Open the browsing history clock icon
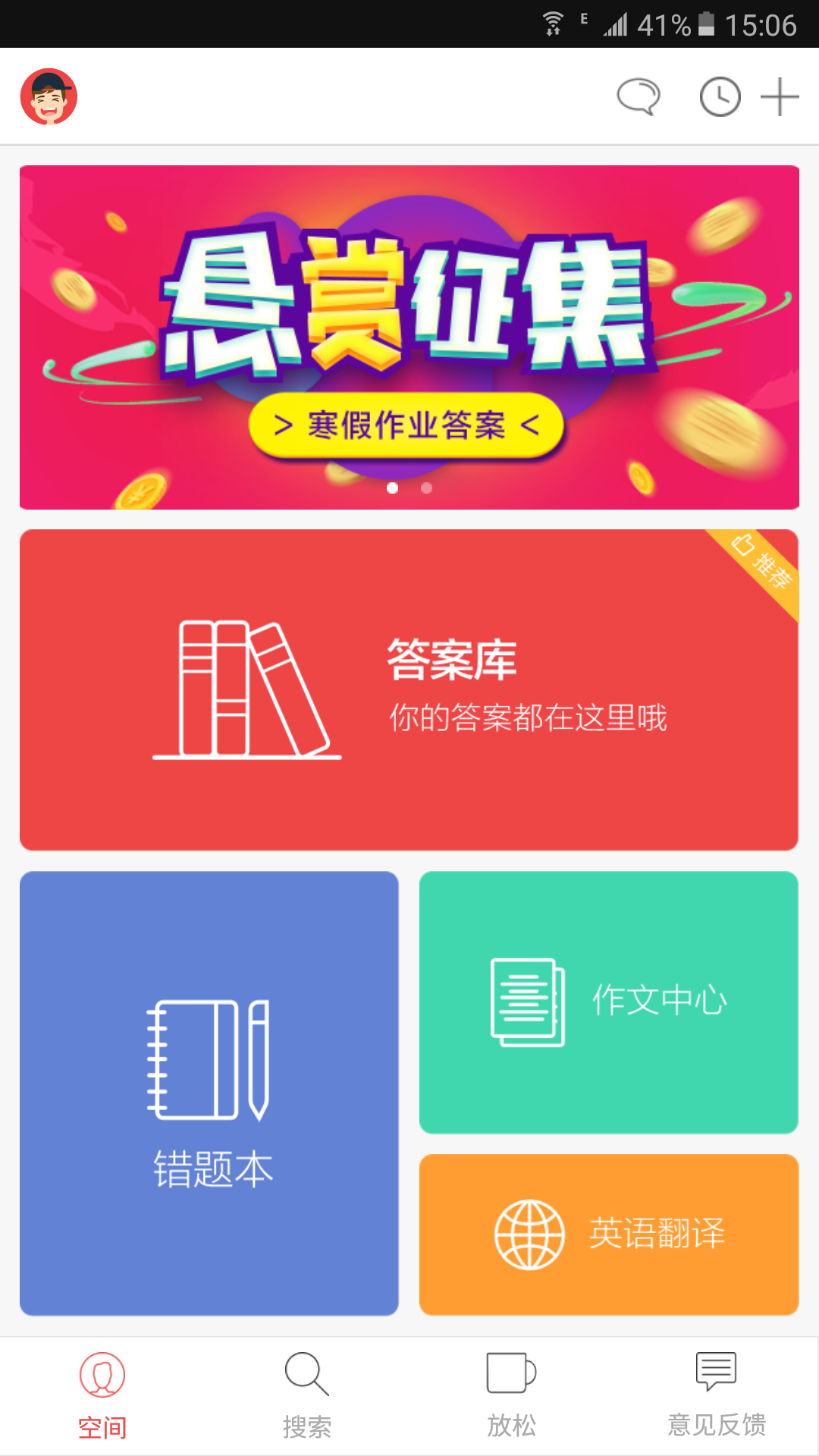Screen dimensions: 819x1456 click(x=719, y=96)
